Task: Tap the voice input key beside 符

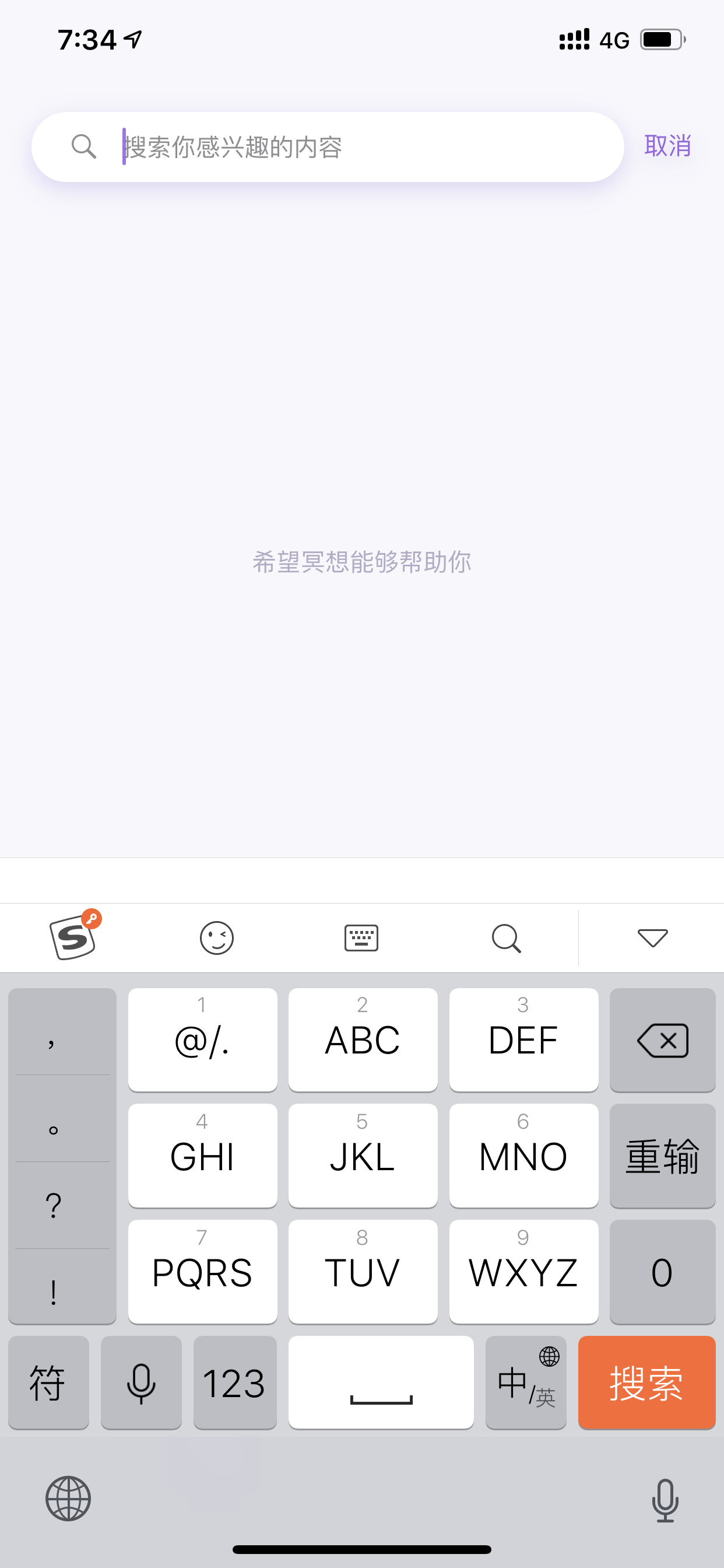Action: (x=141, y=1382)
